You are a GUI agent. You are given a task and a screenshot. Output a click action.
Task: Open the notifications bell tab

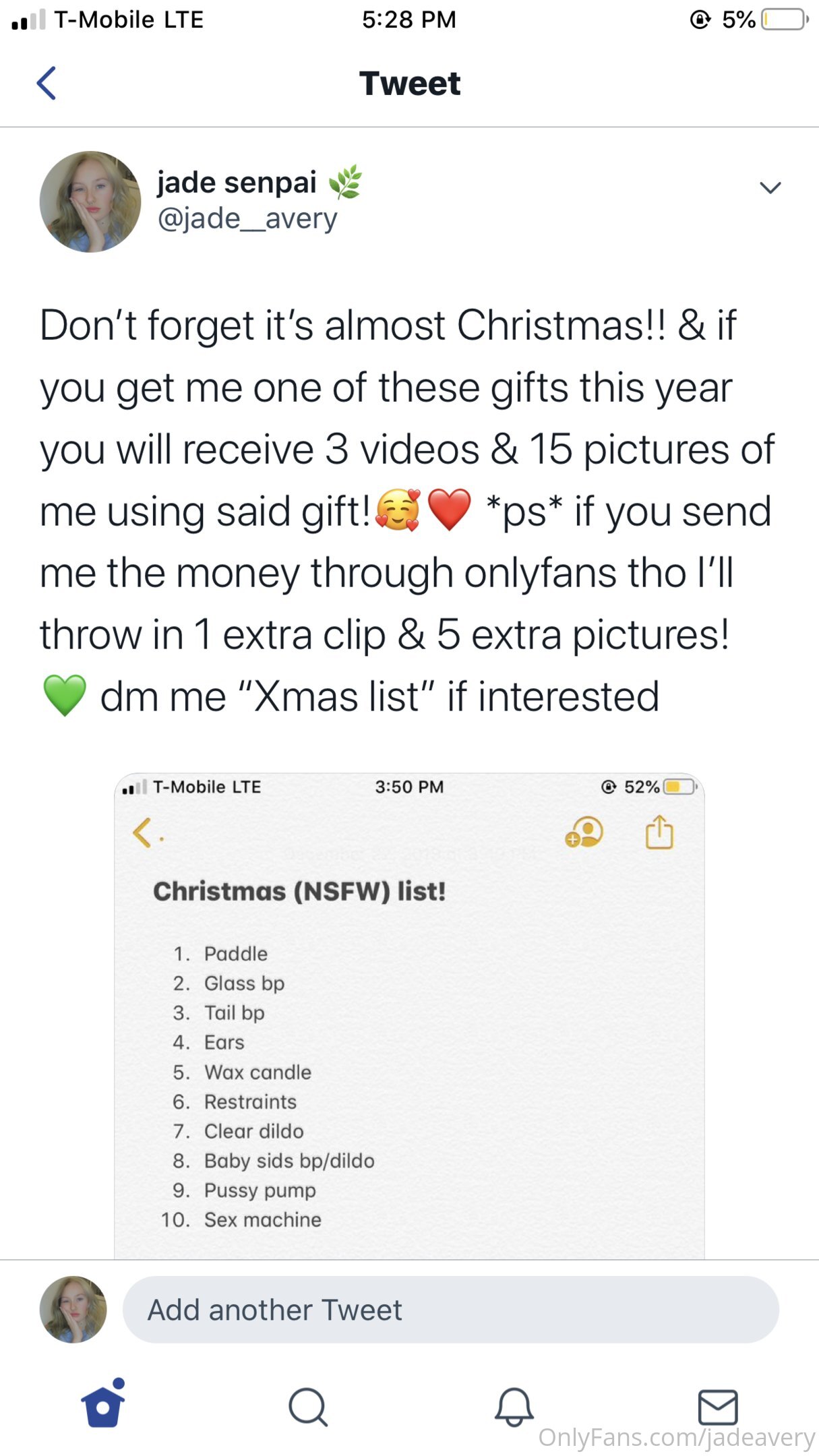pyautogui.click(x=514, y=1407)
